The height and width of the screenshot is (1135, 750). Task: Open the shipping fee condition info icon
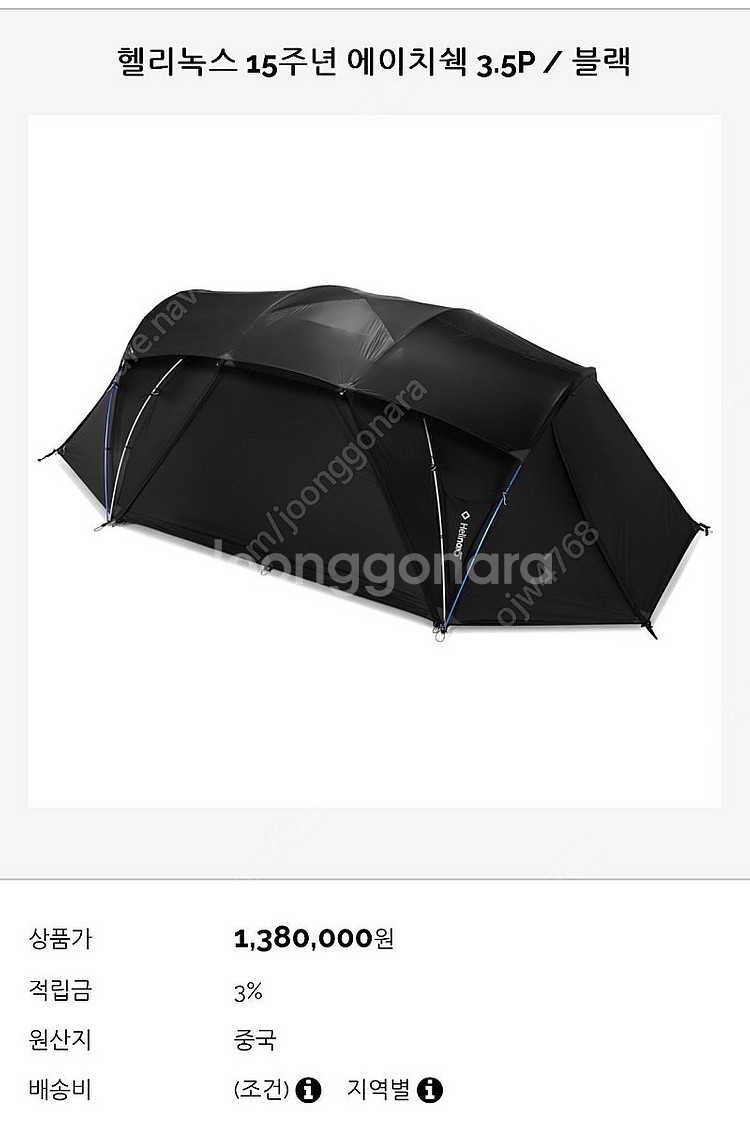pos(308,1089)
